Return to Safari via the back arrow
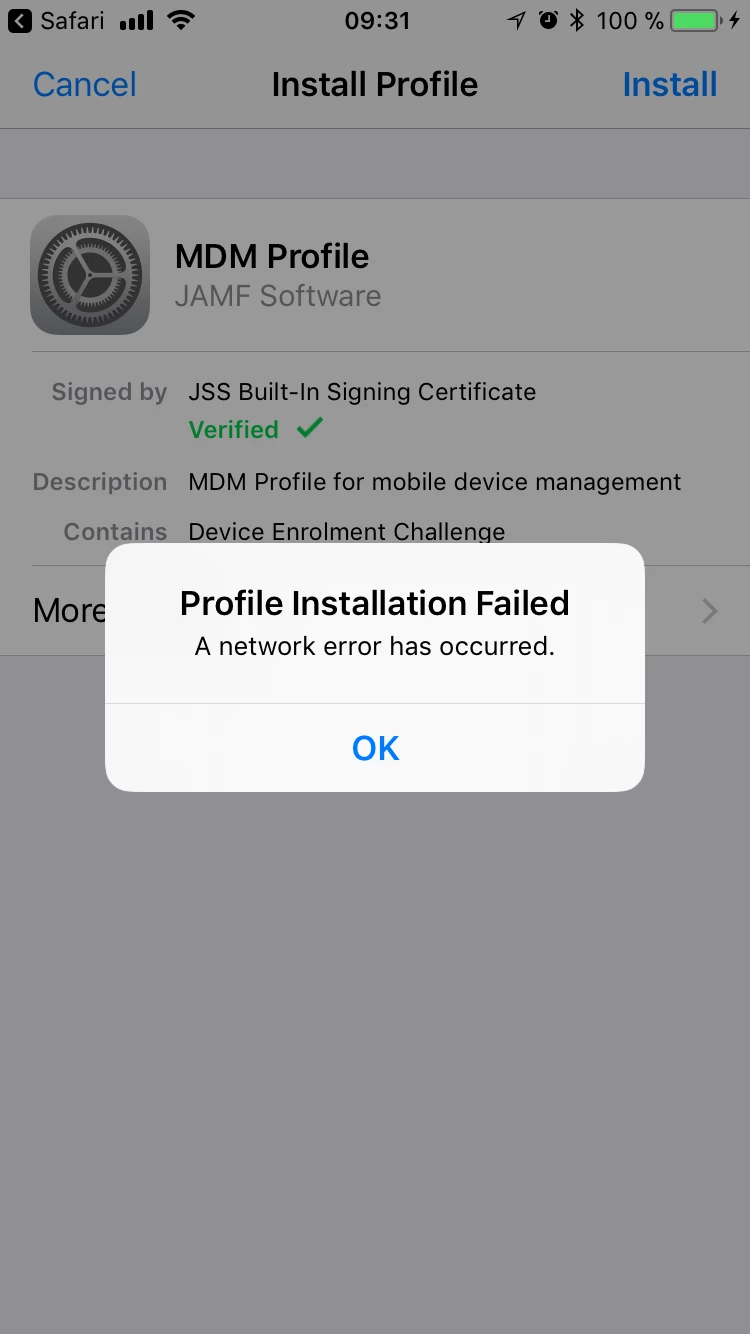 [20, 20]
